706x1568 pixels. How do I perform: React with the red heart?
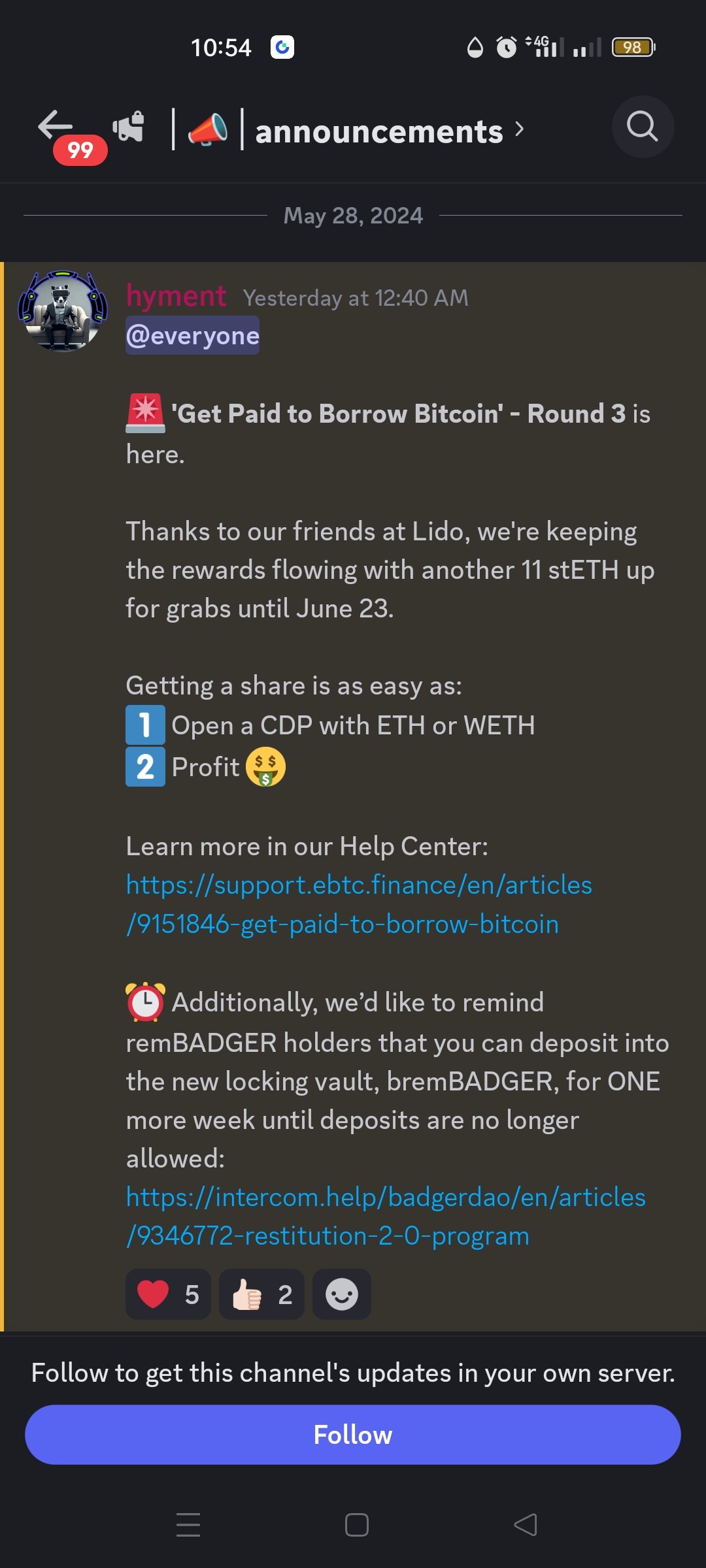coord(168,1294)
